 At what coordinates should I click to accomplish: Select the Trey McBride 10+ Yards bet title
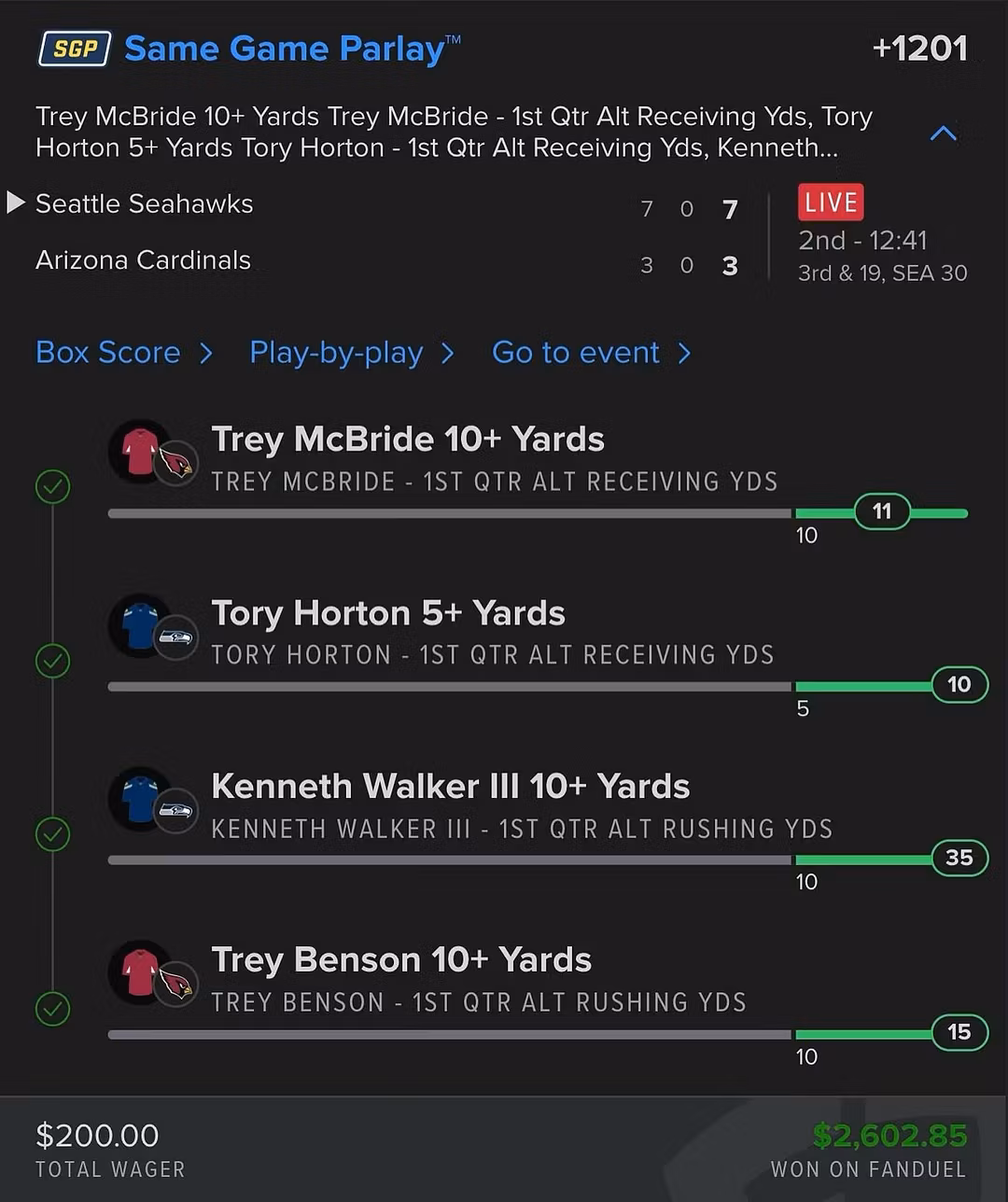[408, 439]
